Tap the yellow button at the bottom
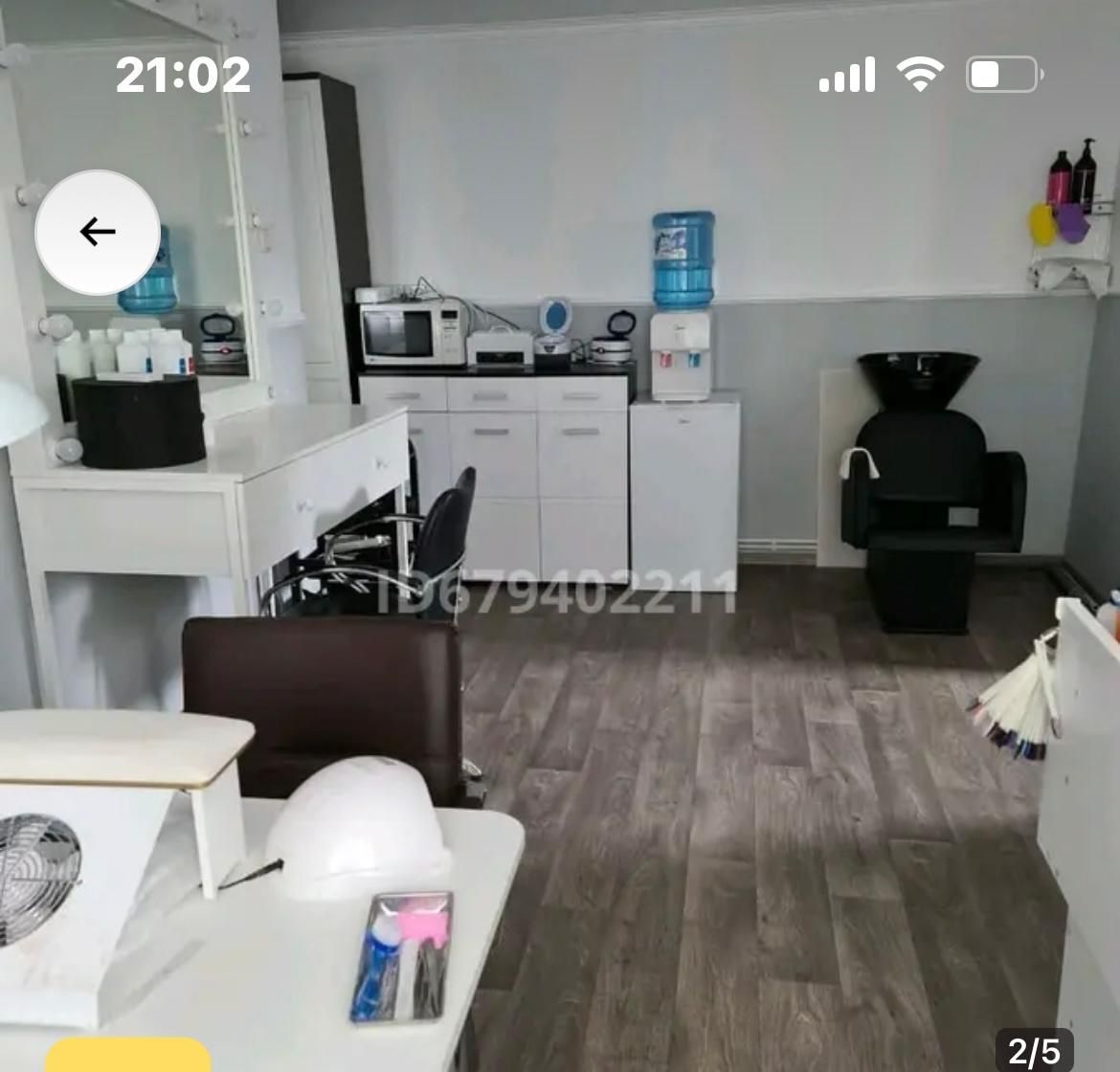The image size is (1120, 1072). click(x=127, y=1056)
